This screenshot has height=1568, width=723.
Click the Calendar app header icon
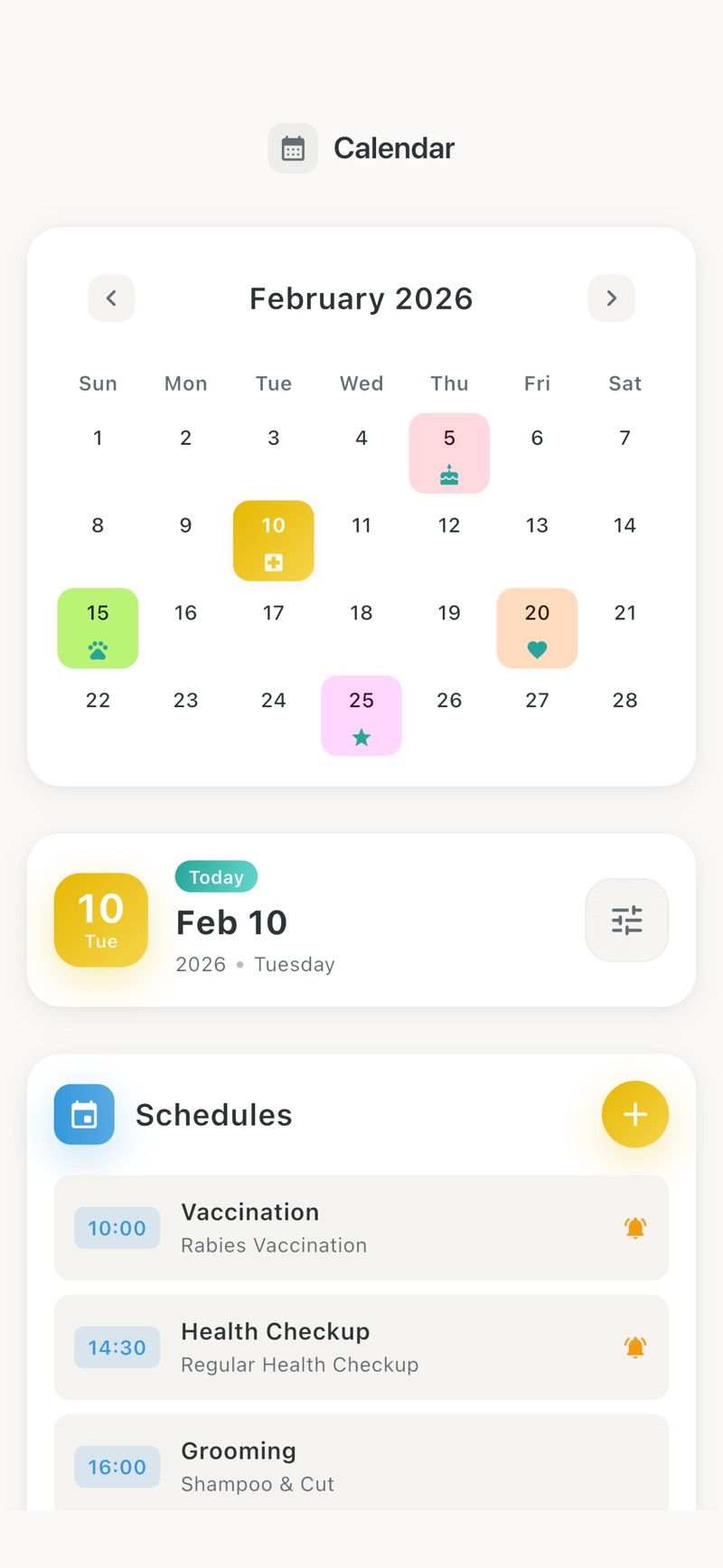click(293, 147)
